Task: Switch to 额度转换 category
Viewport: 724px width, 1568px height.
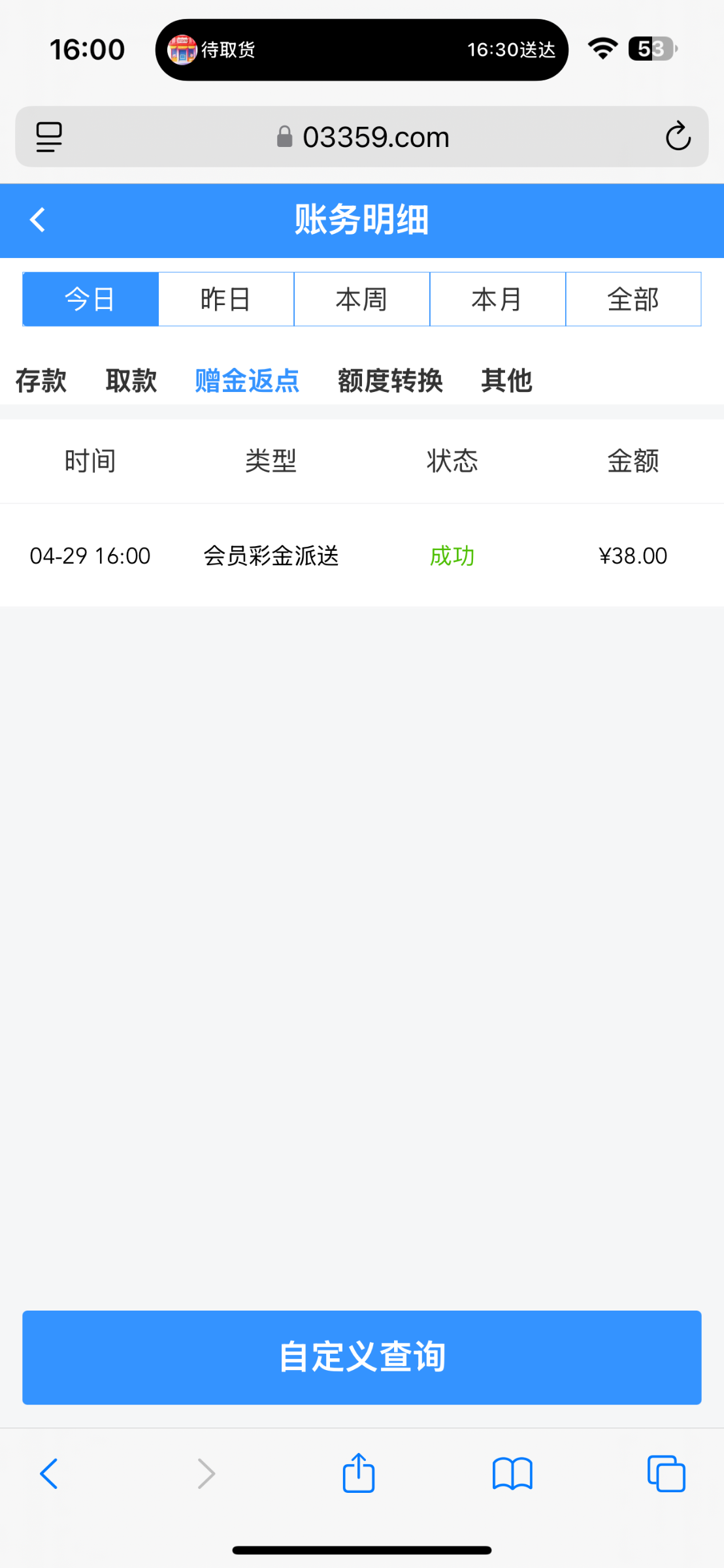Action: (x=390, y=380)
